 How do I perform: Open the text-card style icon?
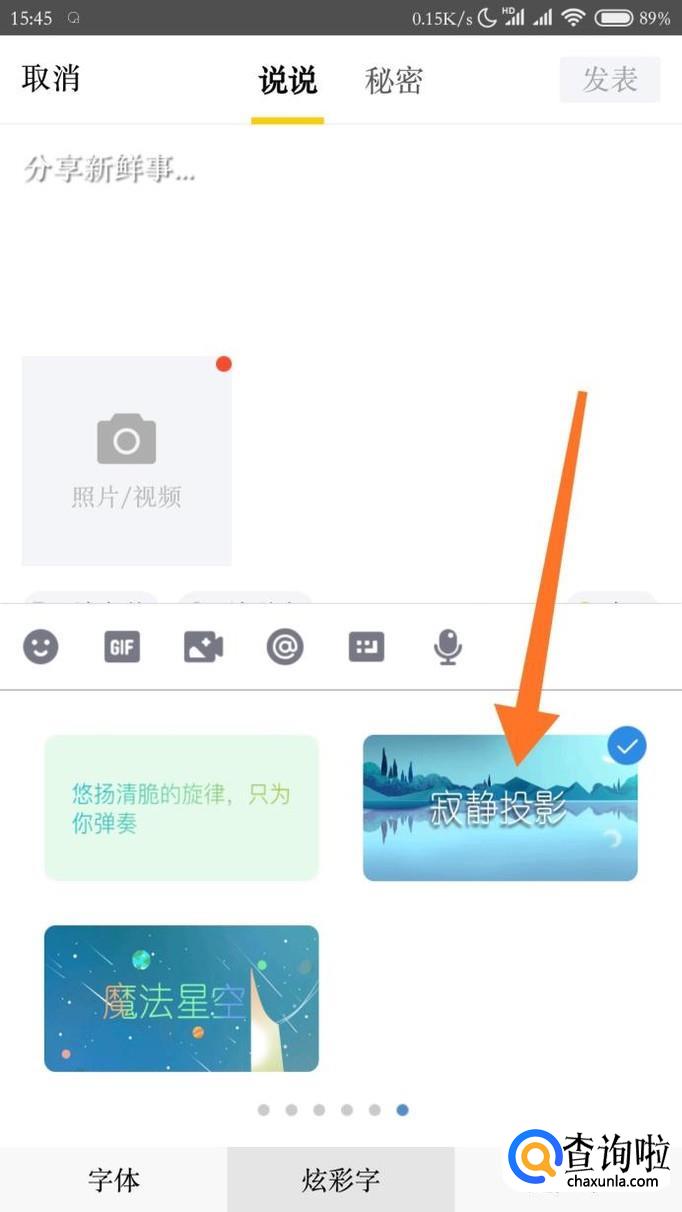[x=366, y=647]
